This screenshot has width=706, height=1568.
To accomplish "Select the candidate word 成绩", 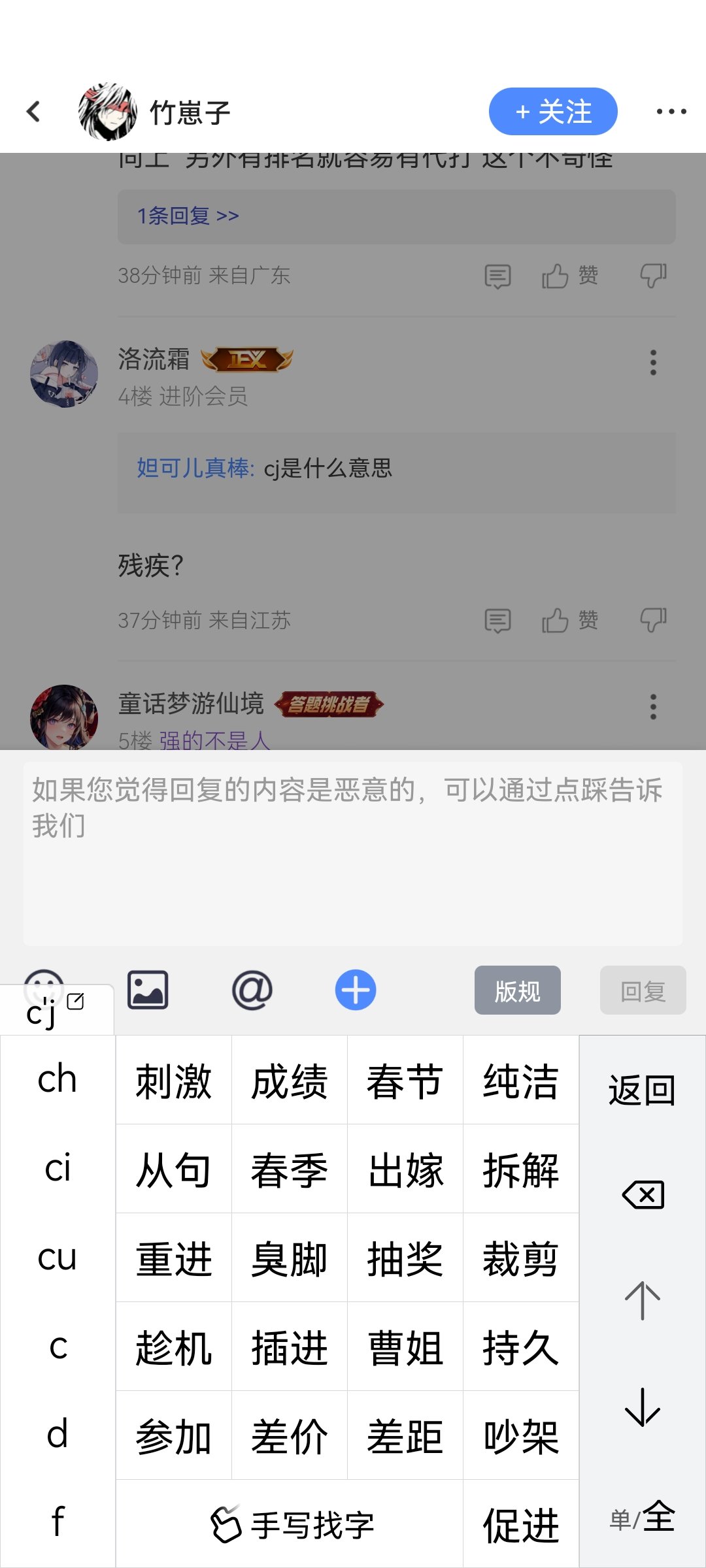I will tap(290, 1081).
